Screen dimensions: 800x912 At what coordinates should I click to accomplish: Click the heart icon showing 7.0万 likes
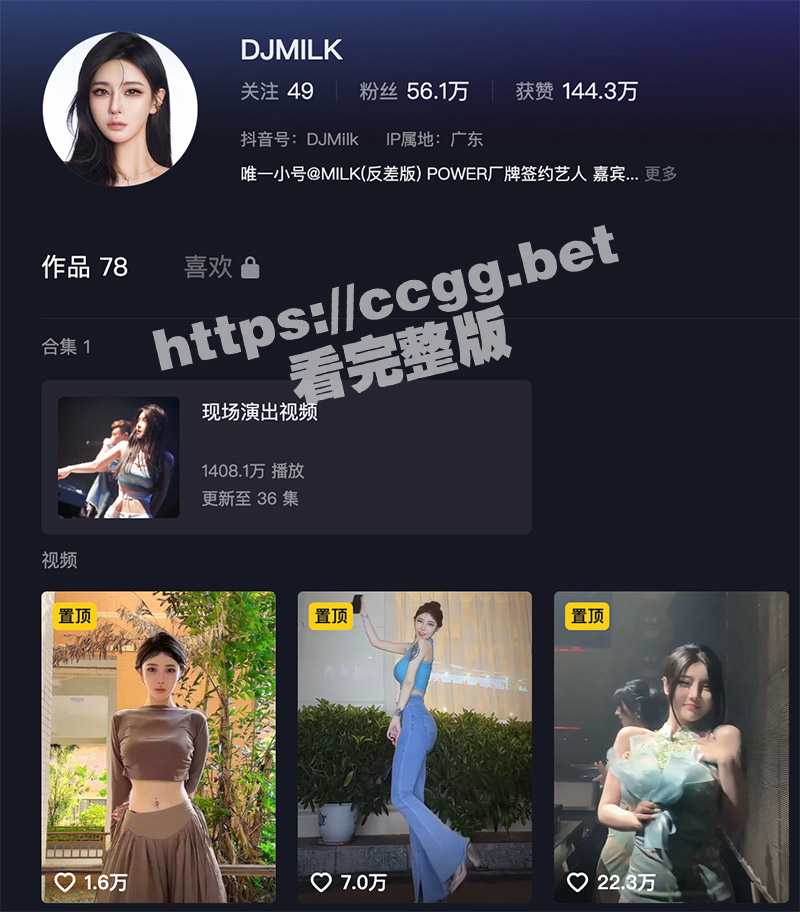click(323, 884)
